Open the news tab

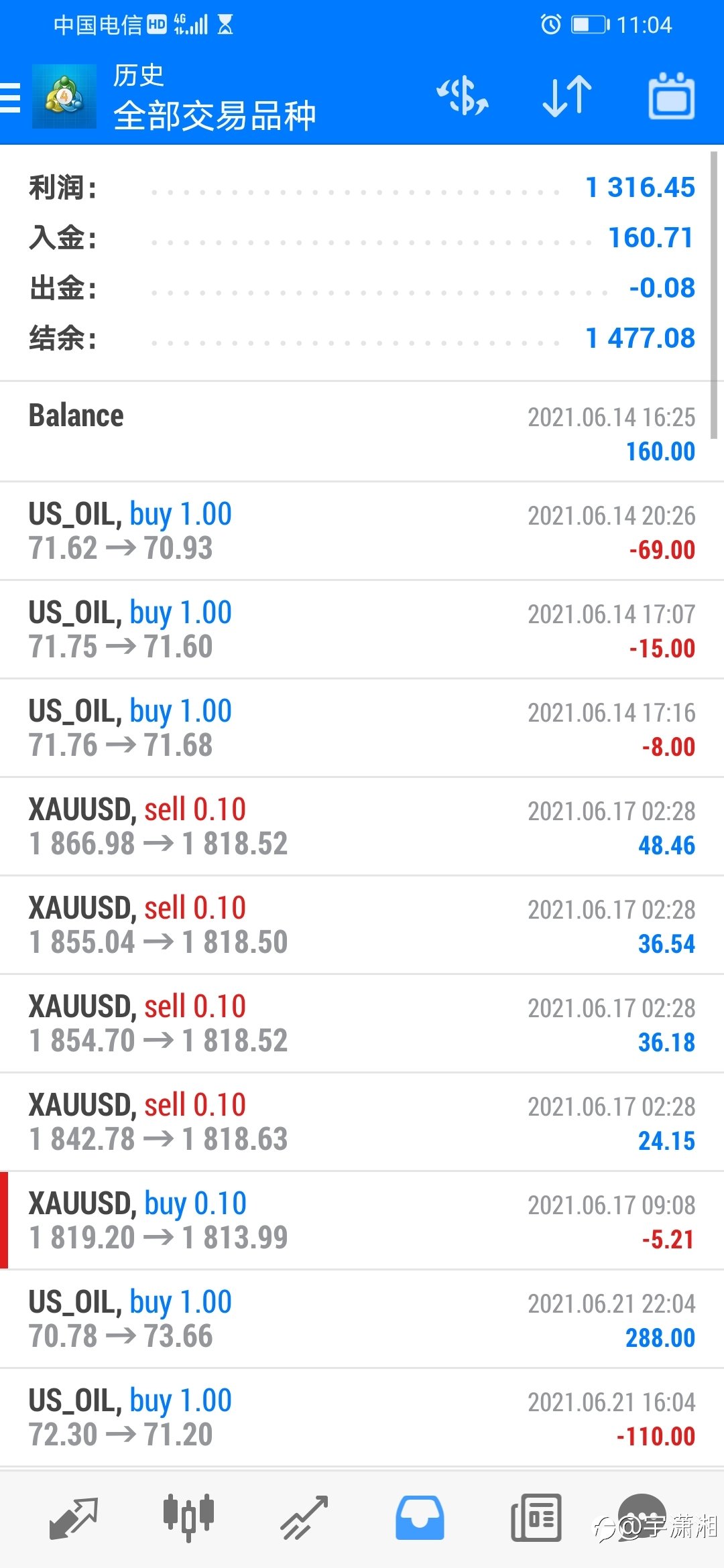(536, 1518)
